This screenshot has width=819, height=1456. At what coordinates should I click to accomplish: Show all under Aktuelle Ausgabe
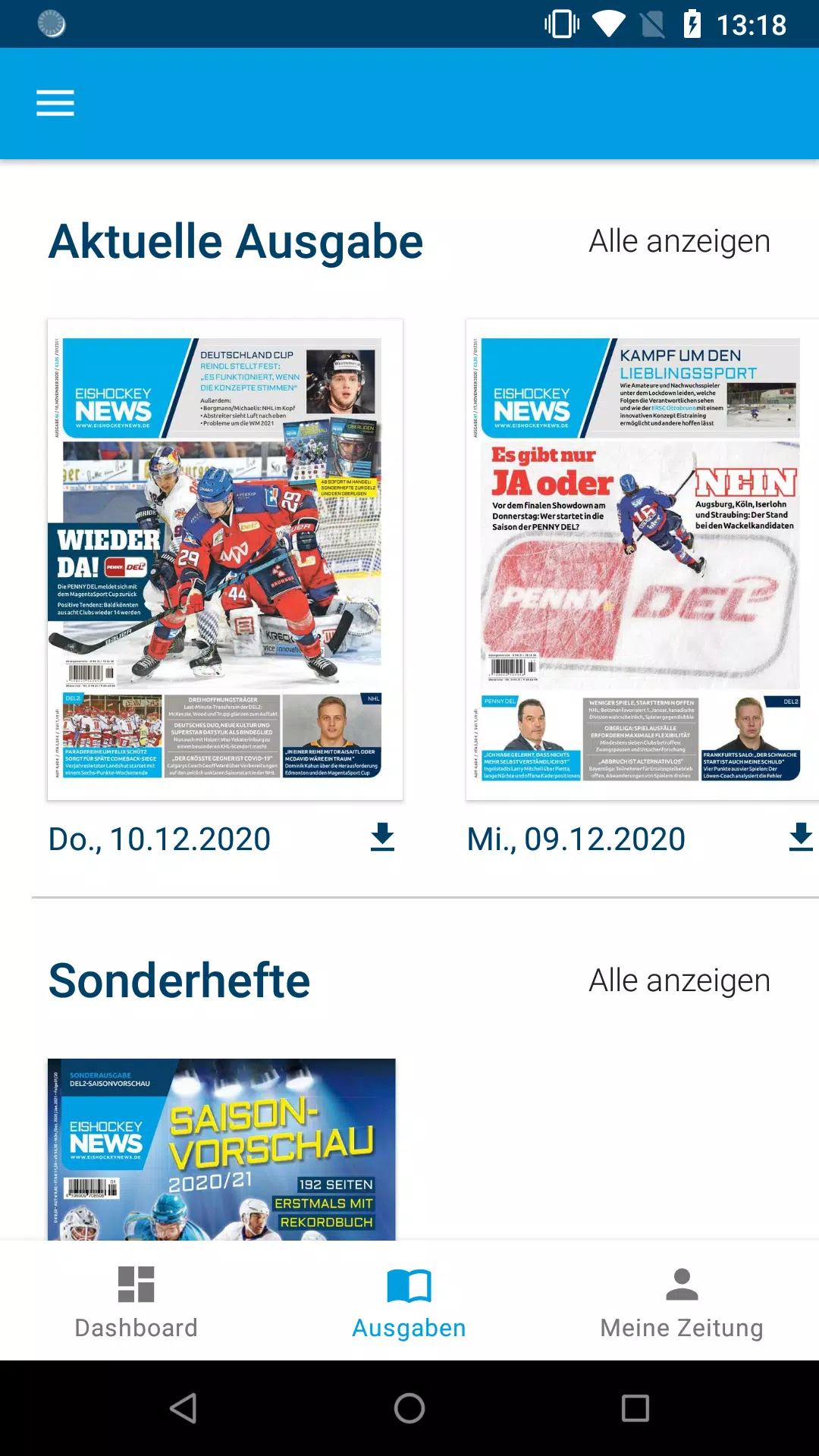point(679,241)
